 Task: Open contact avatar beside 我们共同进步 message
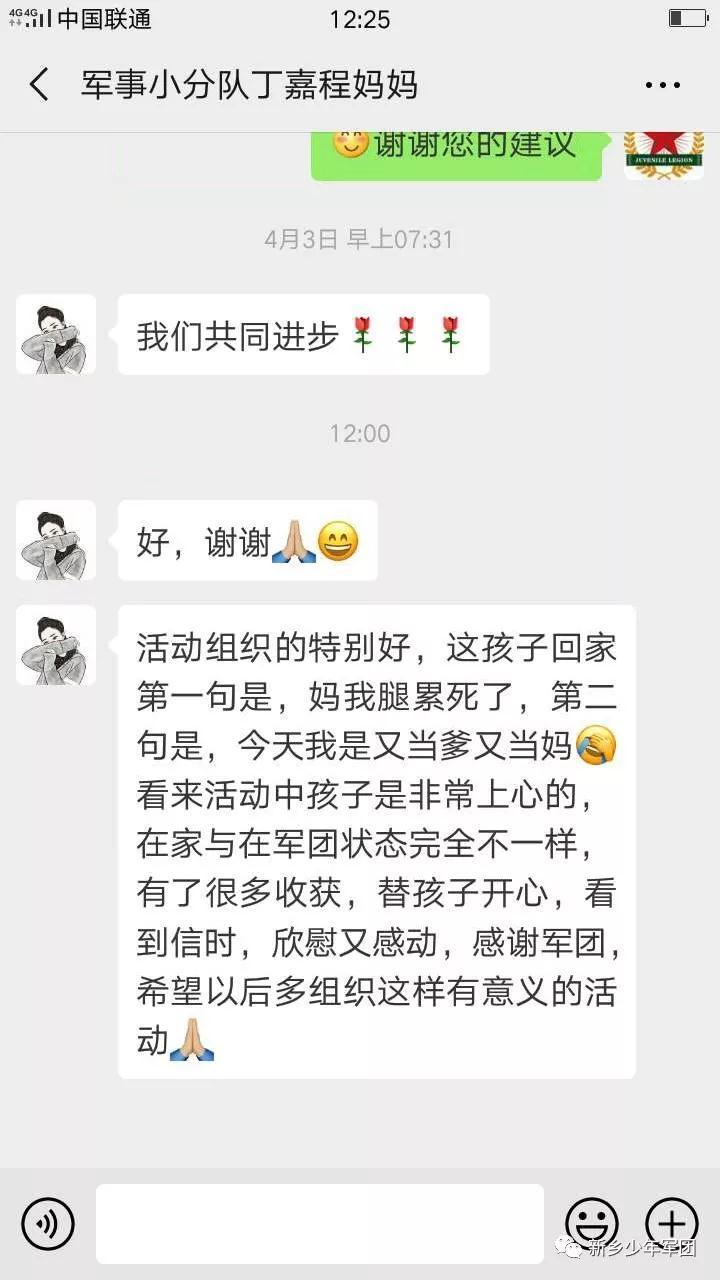pos(56,334)
